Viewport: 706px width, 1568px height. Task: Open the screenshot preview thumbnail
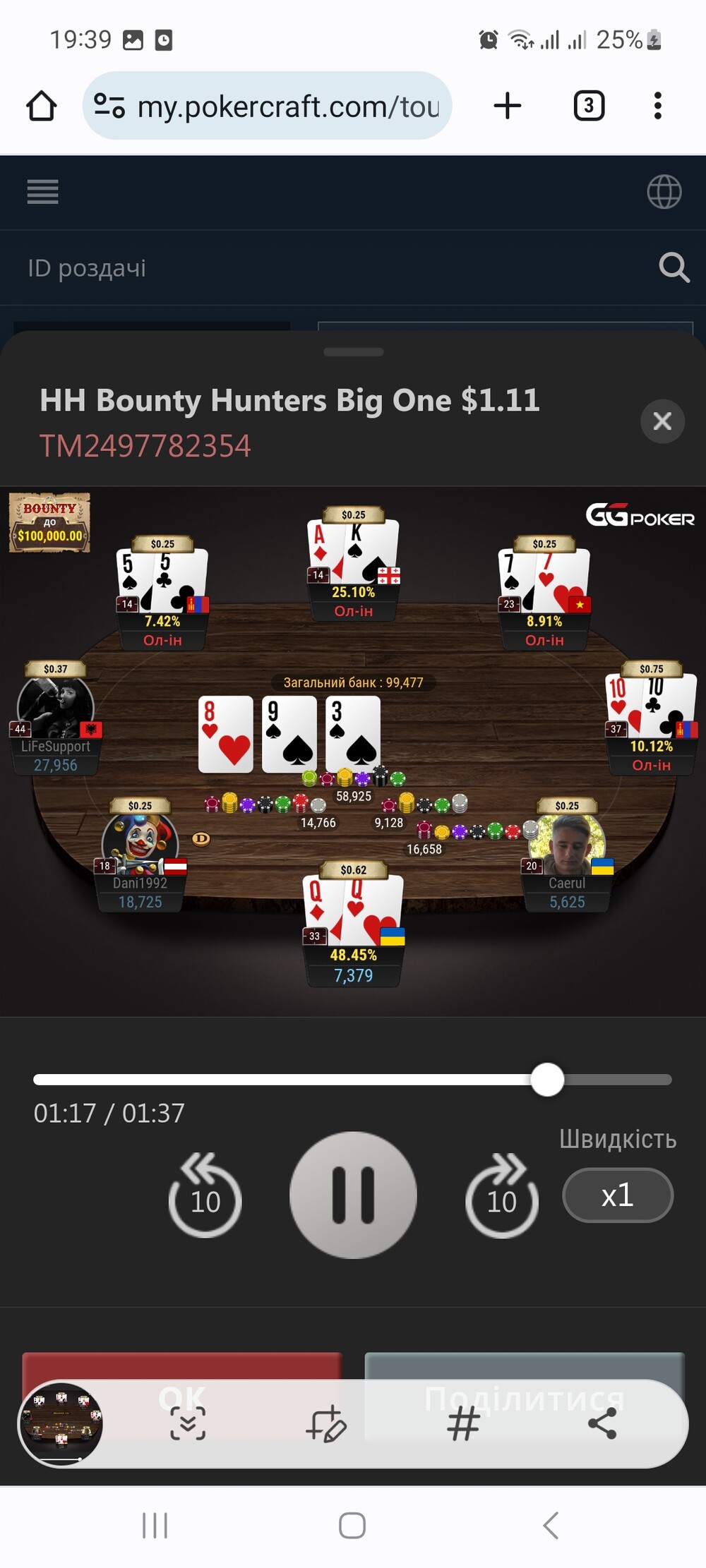(61, 1424)
